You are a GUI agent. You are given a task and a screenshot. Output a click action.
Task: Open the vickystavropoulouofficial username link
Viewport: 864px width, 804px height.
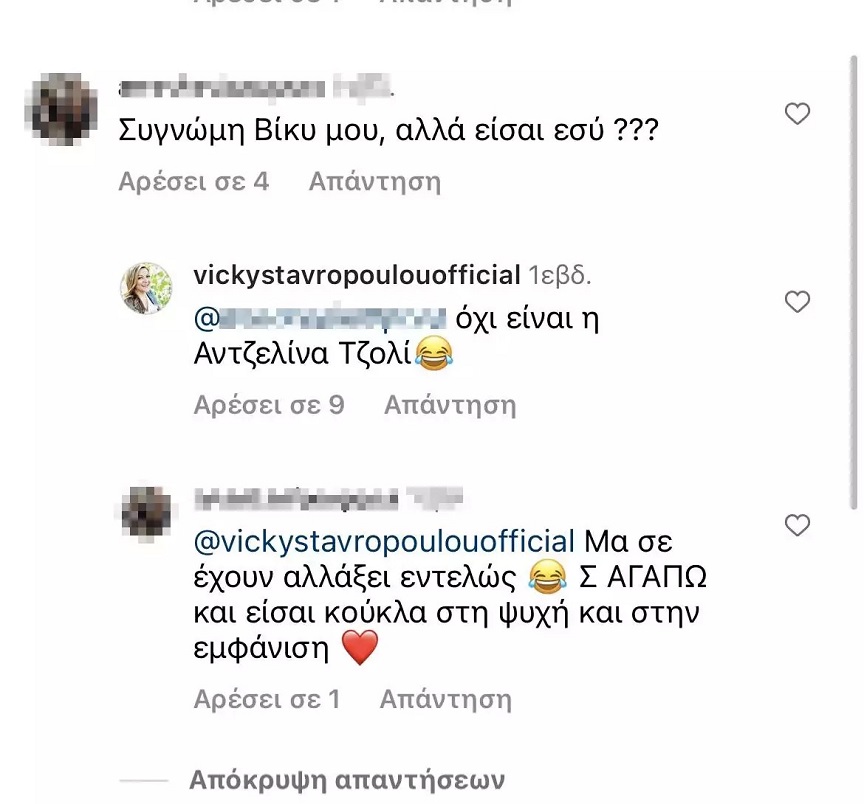click(355, 275)
